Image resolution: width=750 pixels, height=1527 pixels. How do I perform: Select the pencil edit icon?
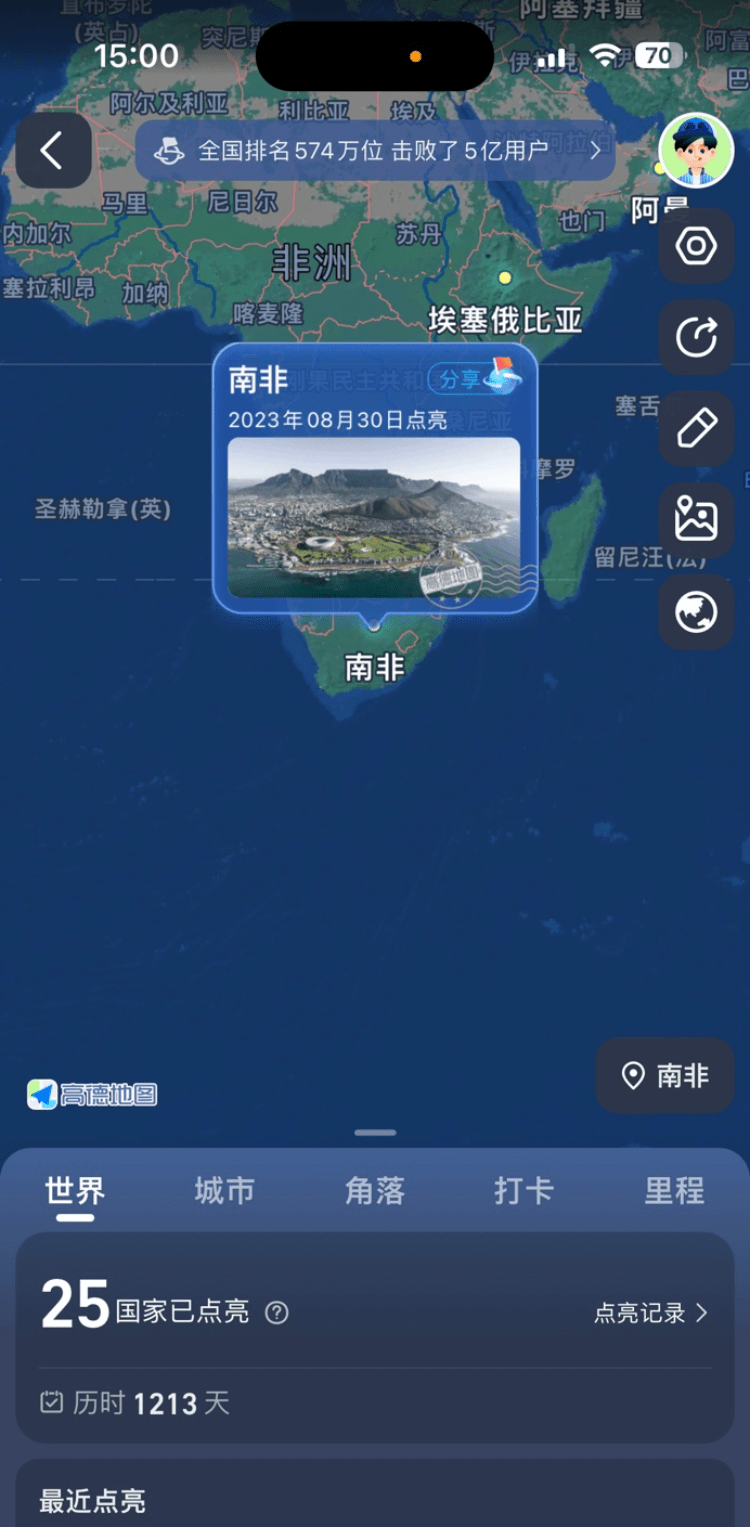[696, 428]
